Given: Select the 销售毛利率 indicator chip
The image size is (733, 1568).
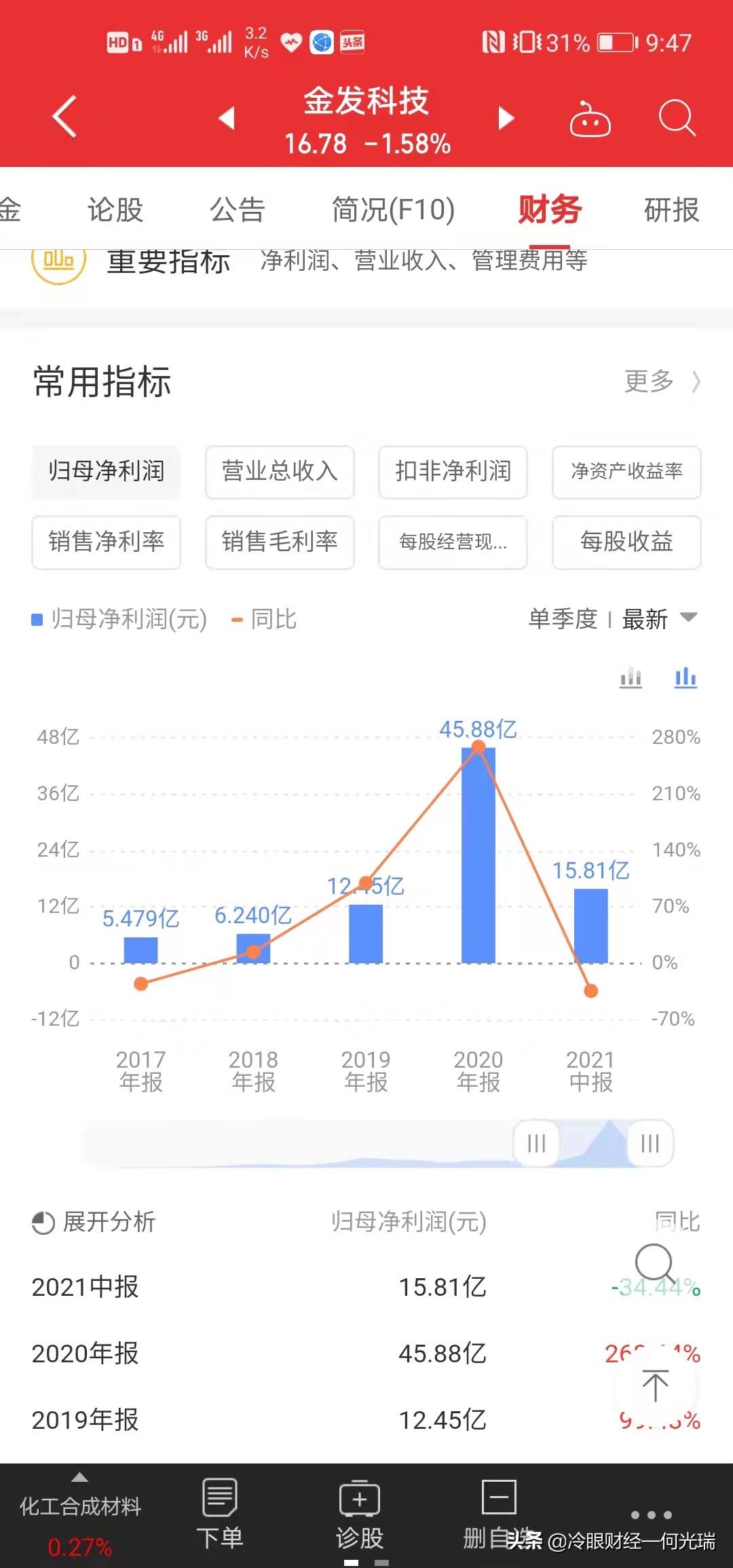Looking at the screenshot, I should click(x=280, y=542).
